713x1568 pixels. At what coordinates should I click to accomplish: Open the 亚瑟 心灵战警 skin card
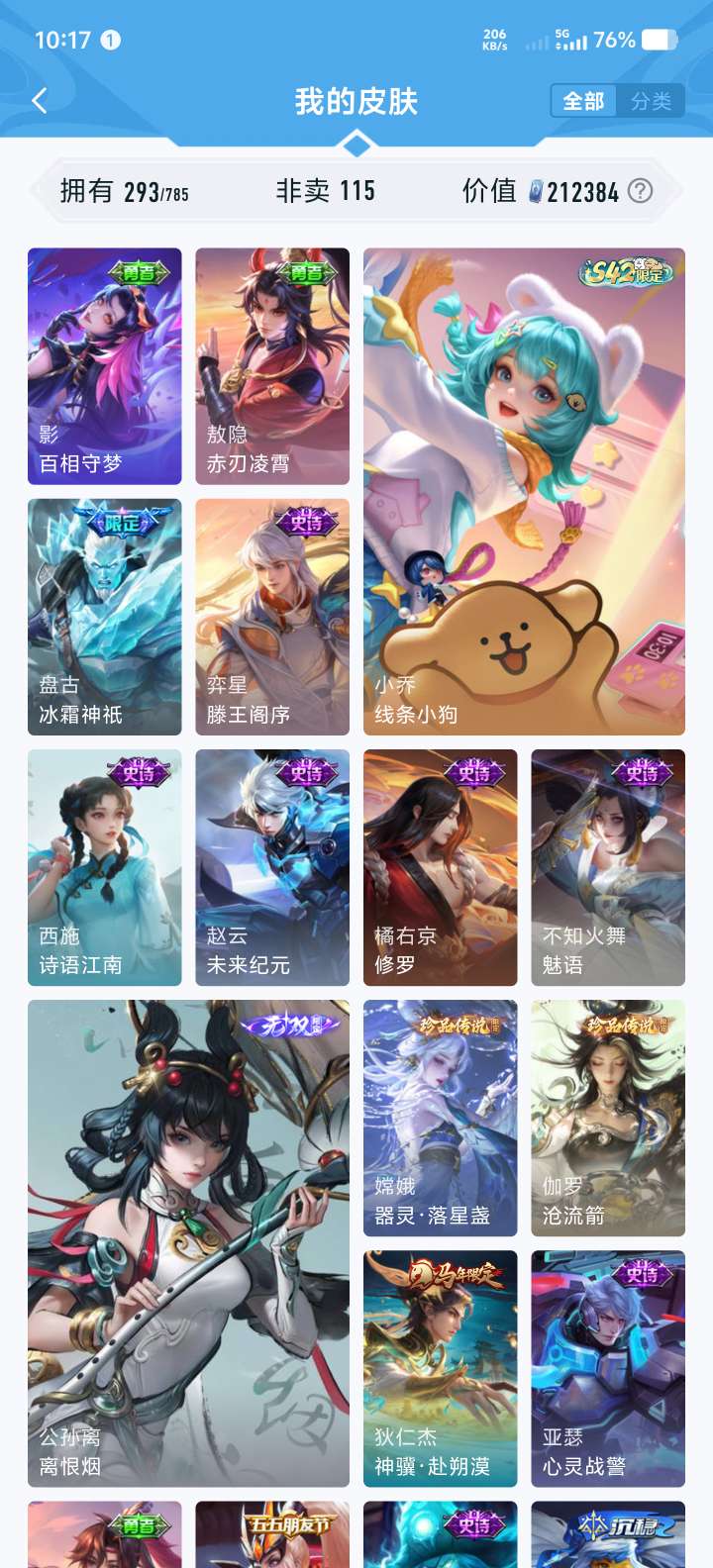coord(608,1369)
